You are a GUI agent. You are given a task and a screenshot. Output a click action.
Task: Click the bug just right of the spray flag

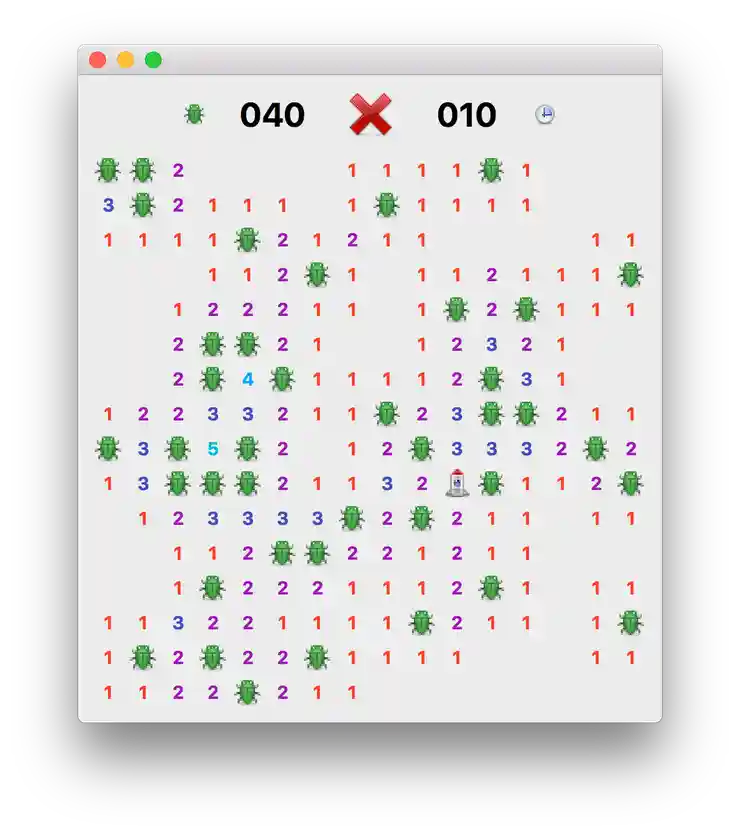click(x=490, y=483)
